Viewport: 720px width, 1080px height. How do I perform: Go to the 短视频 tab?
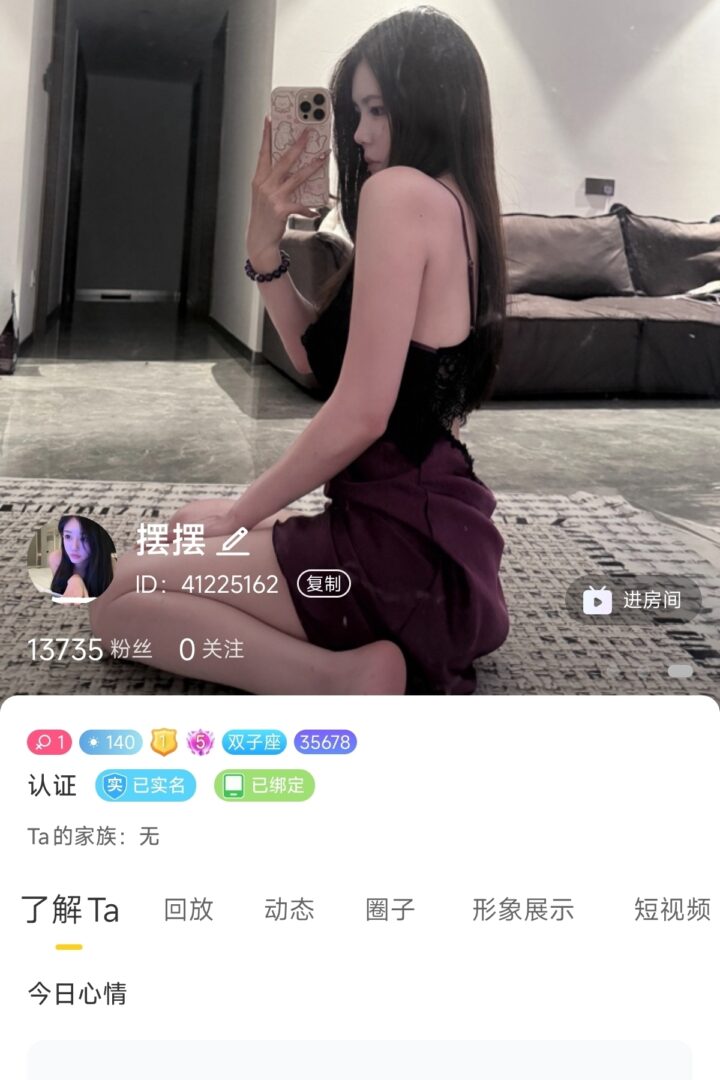pyautogui.click(x=671, y=909)
